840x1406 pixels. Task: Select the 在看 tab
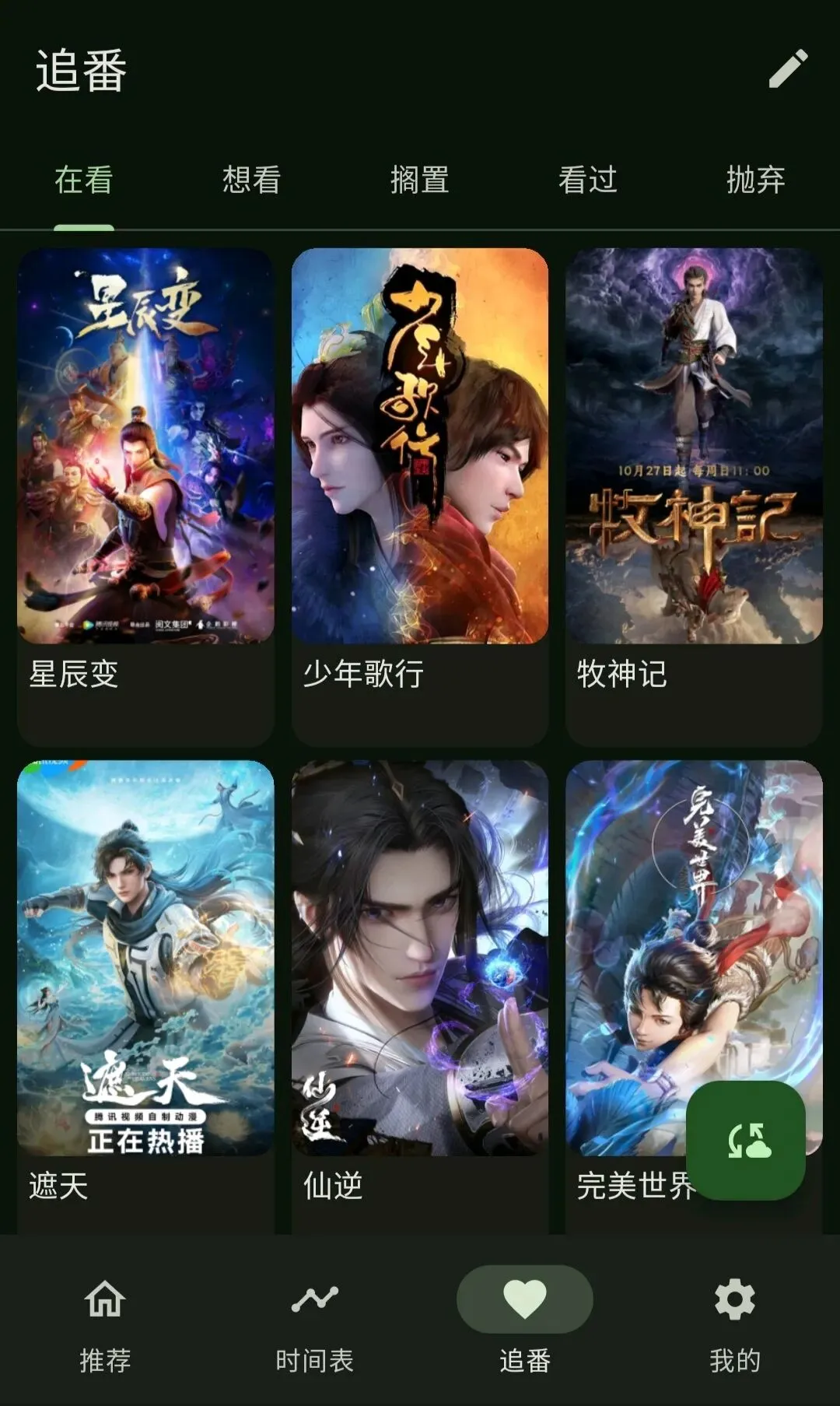[84, 180]
